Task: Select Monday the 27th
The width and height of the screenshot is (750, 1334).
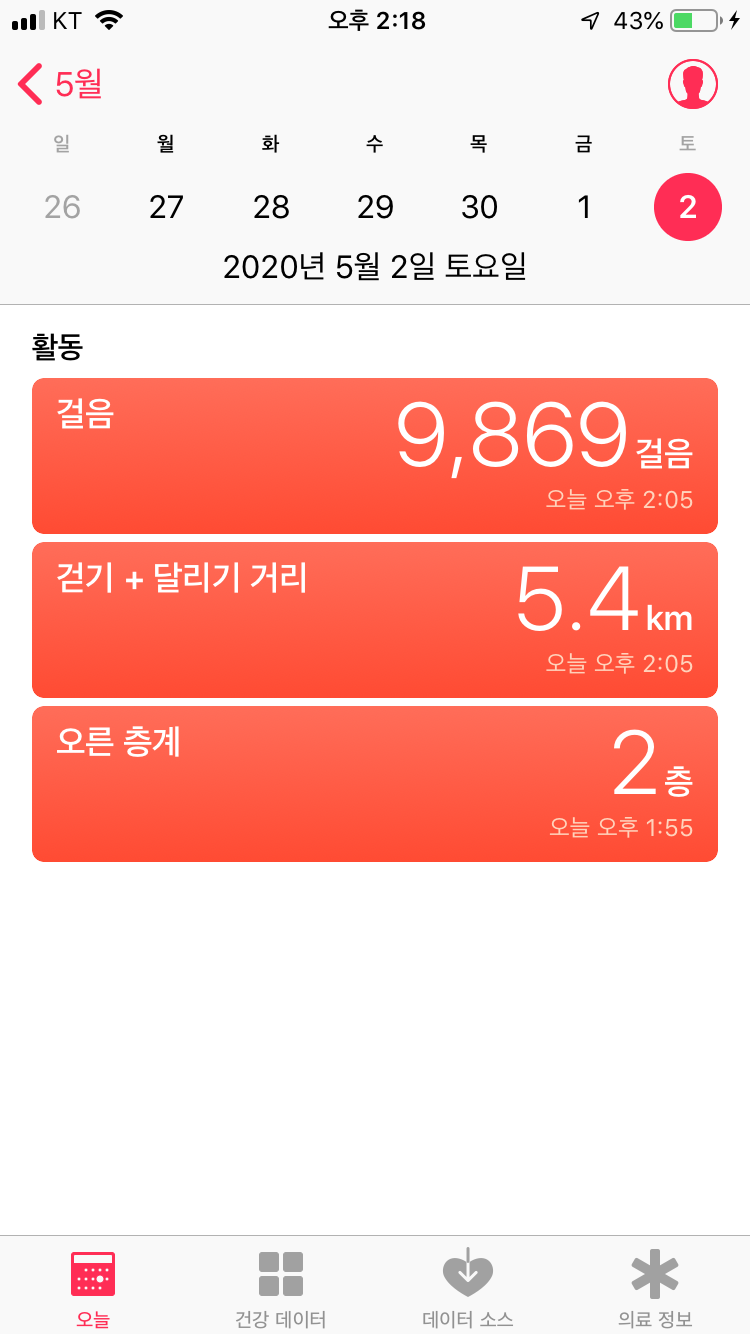Action: tap(166, 207)
